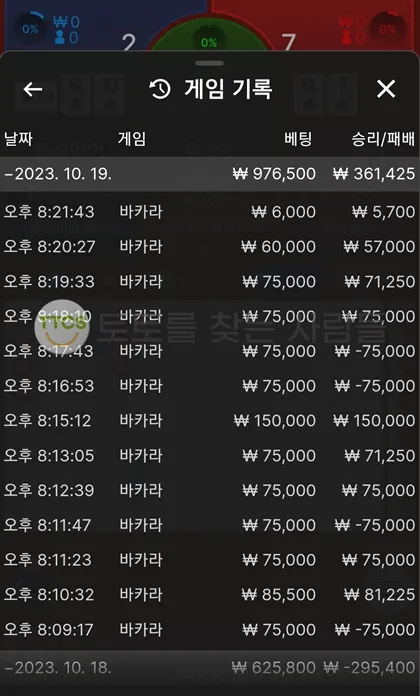View the 8:10:32 round with ₩85,500 bet
The height and width of the screenshot is (696, 420).
[x=210, y=594]
